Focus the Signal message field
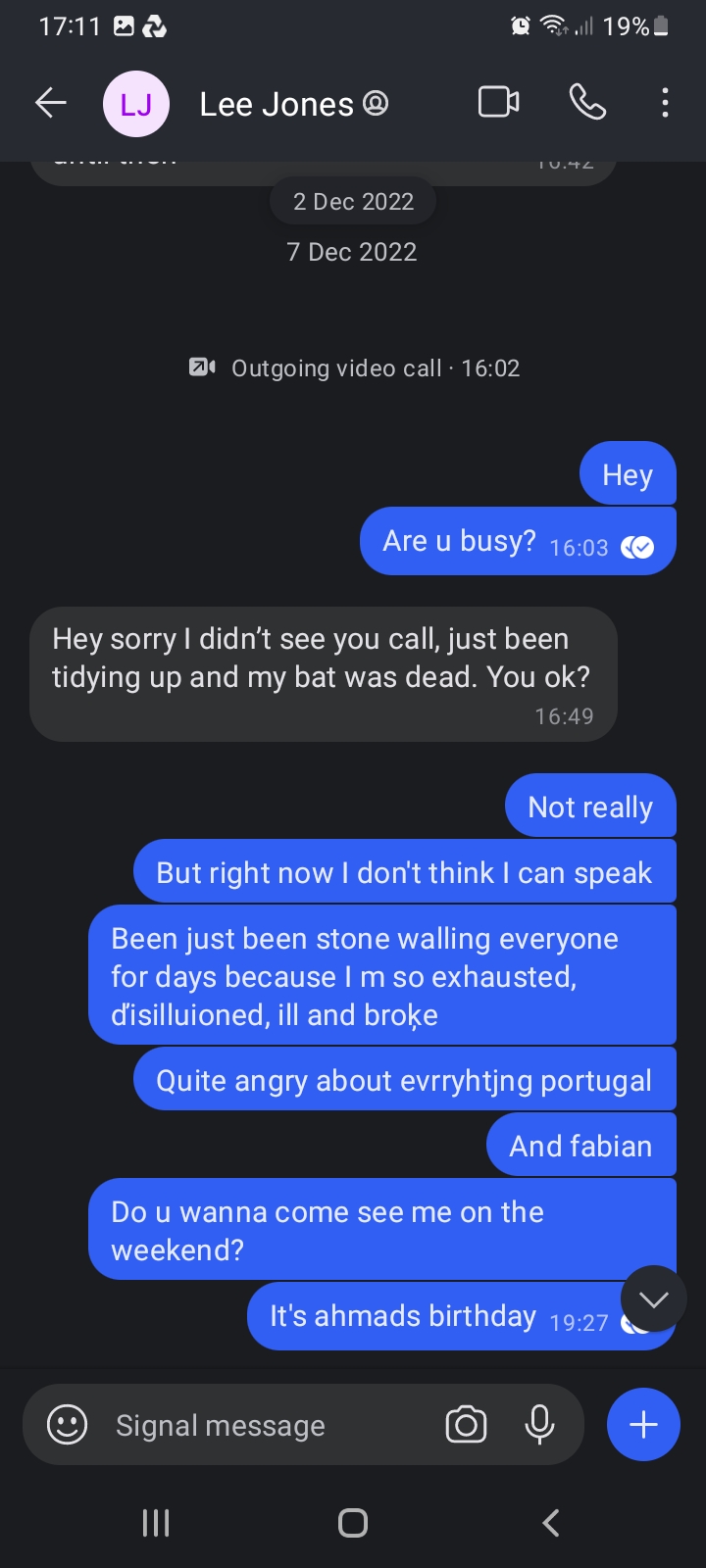This screenshot has width=706, height=1568. click(265, 1426)
